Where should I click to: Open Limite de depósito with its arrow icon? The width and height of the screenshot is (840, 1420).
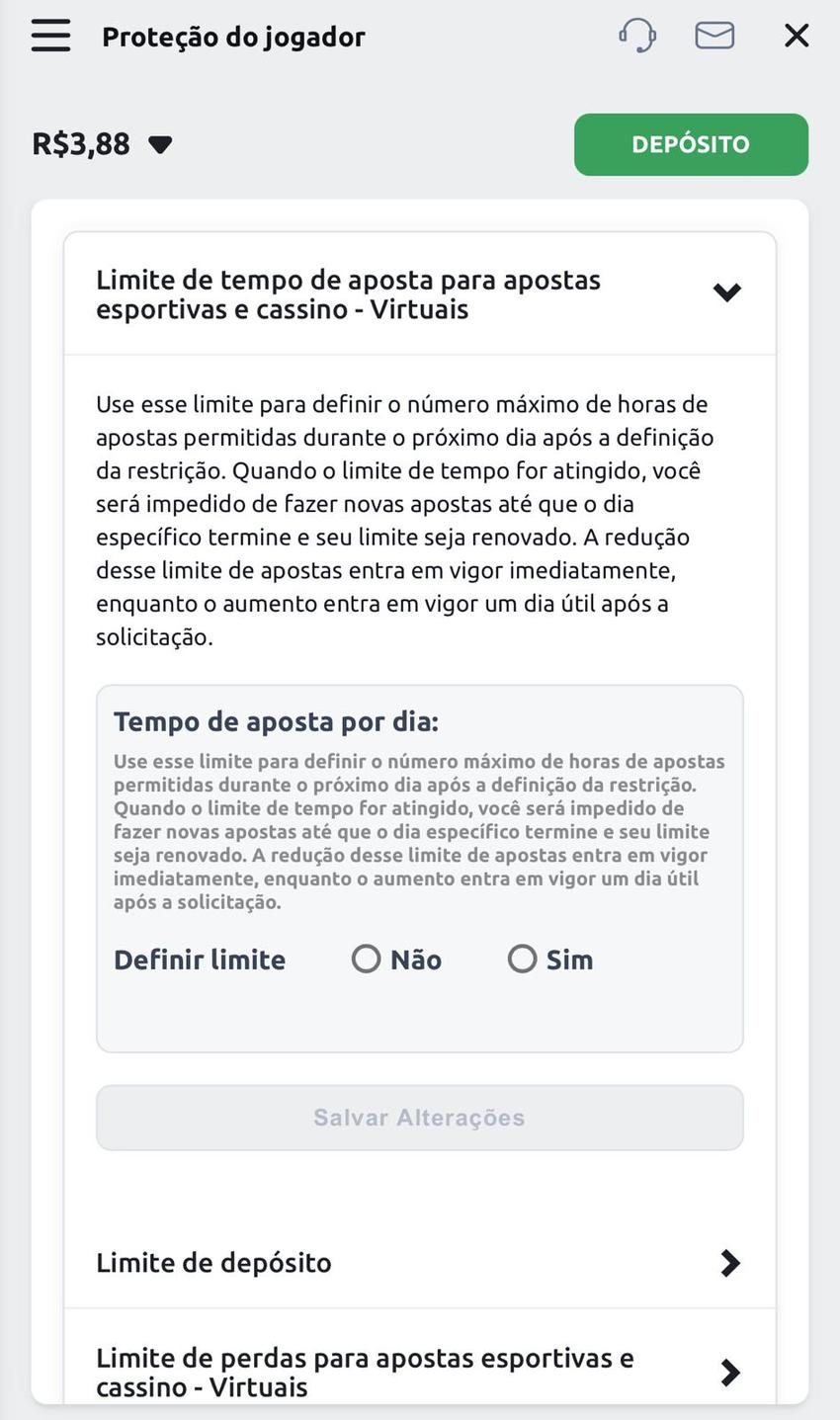pyautogui.click(x=729, y=1263)
